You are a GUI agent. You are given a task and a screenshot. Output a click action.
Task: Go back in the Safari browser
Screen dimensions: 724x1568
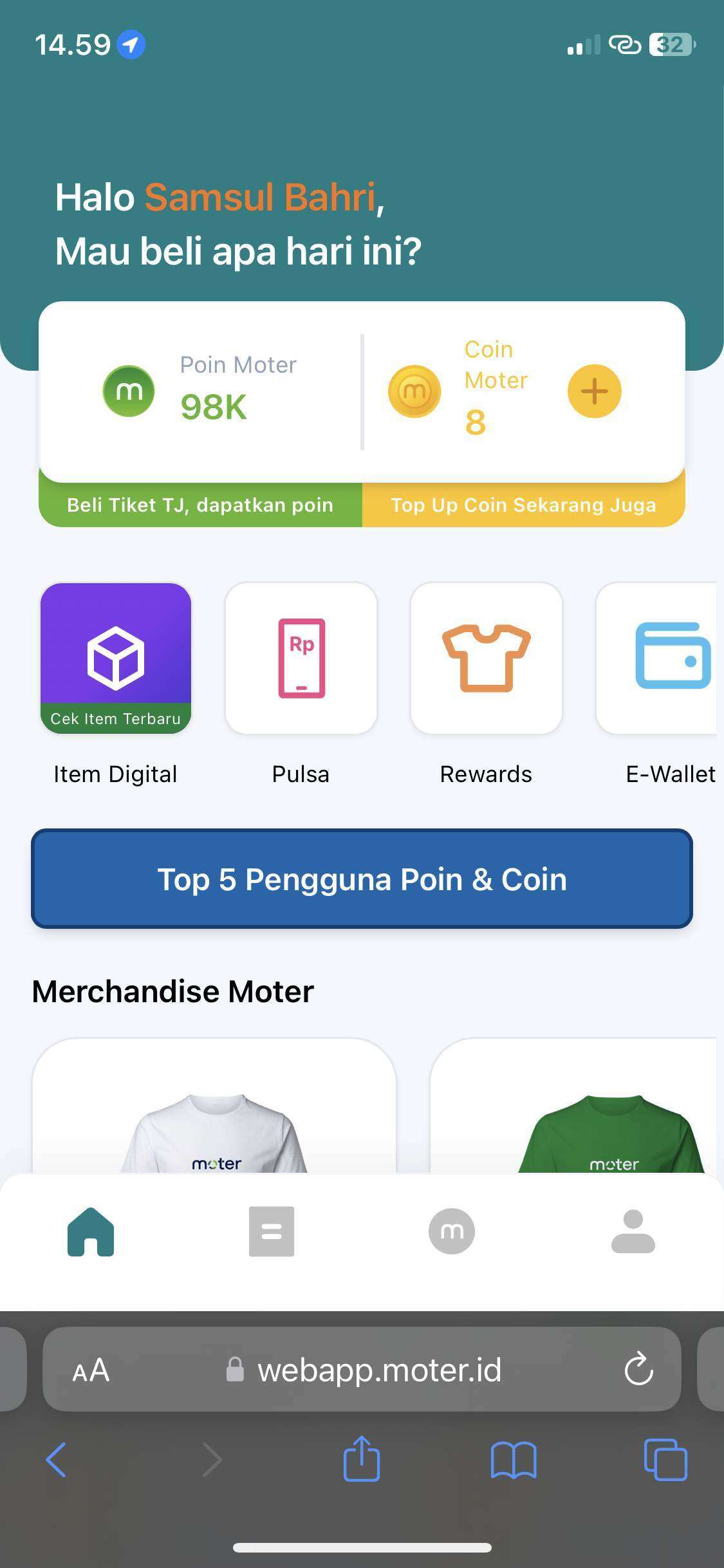click(x=57, y=1460)
